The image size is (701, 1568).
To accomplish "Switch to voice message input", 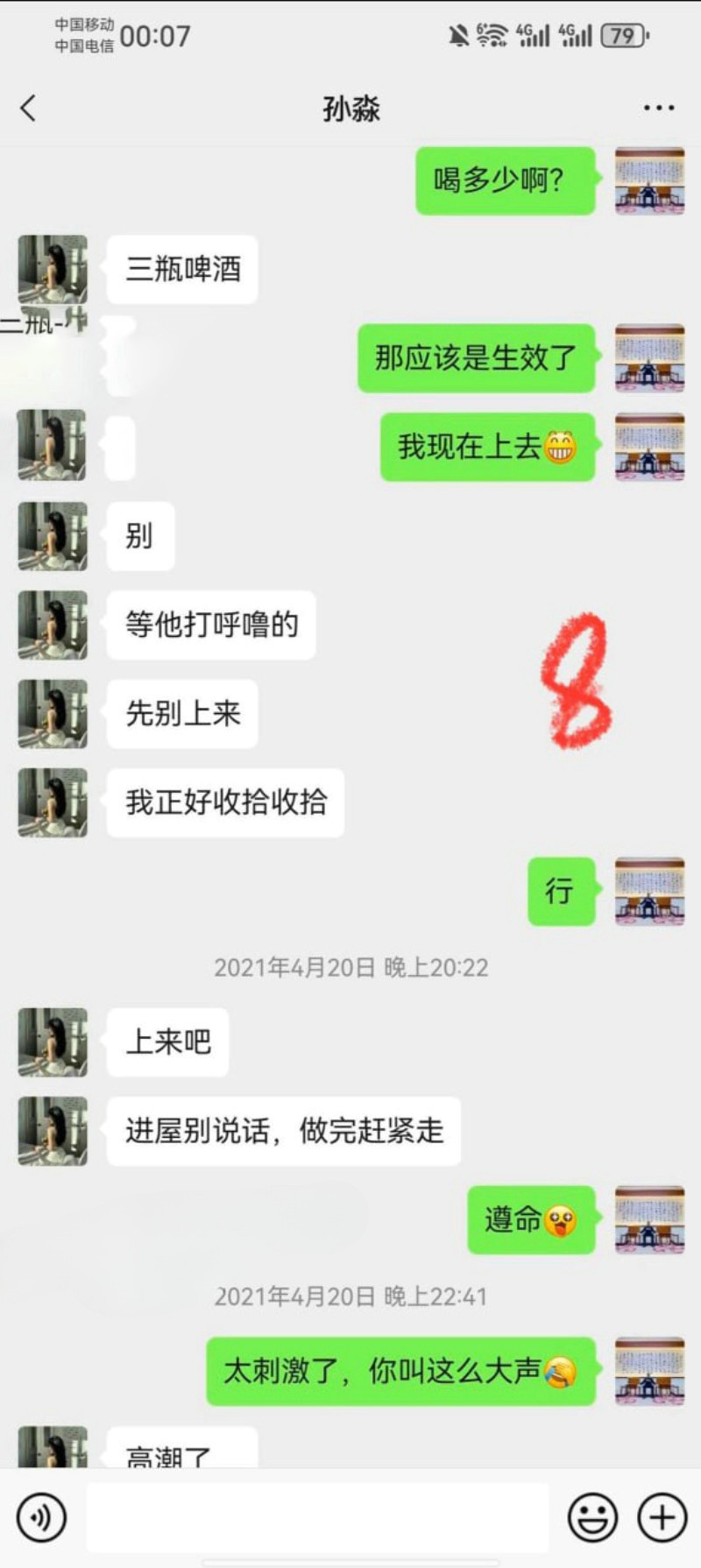I will pos(41,1516).
